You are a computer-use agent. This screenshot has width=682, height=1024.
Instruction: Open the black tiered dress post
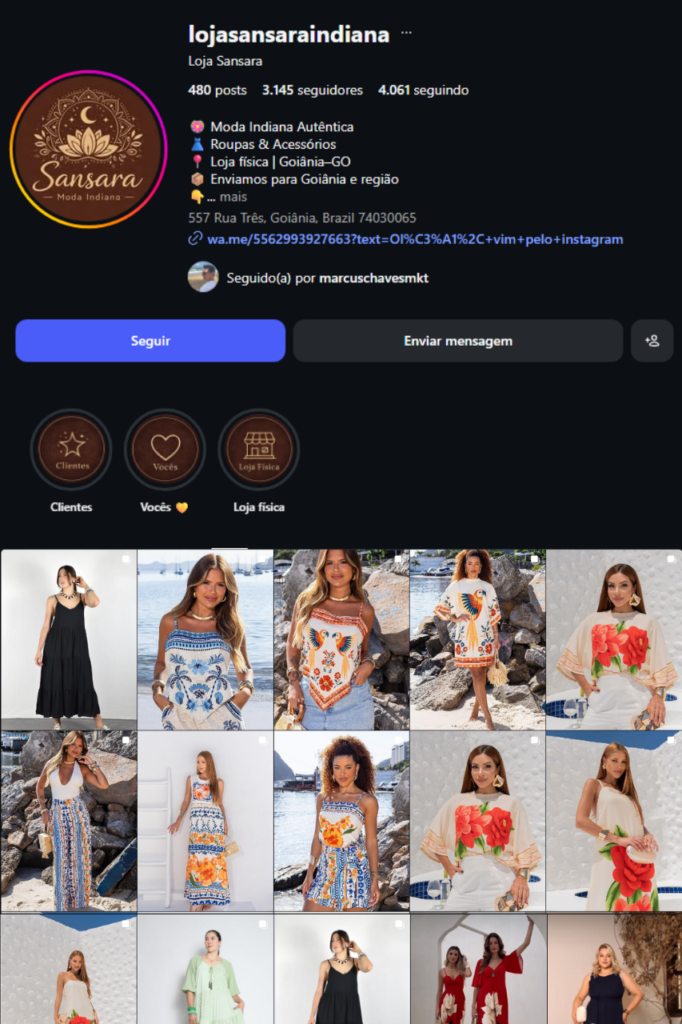pyautogui.click(x=68, y=639)
